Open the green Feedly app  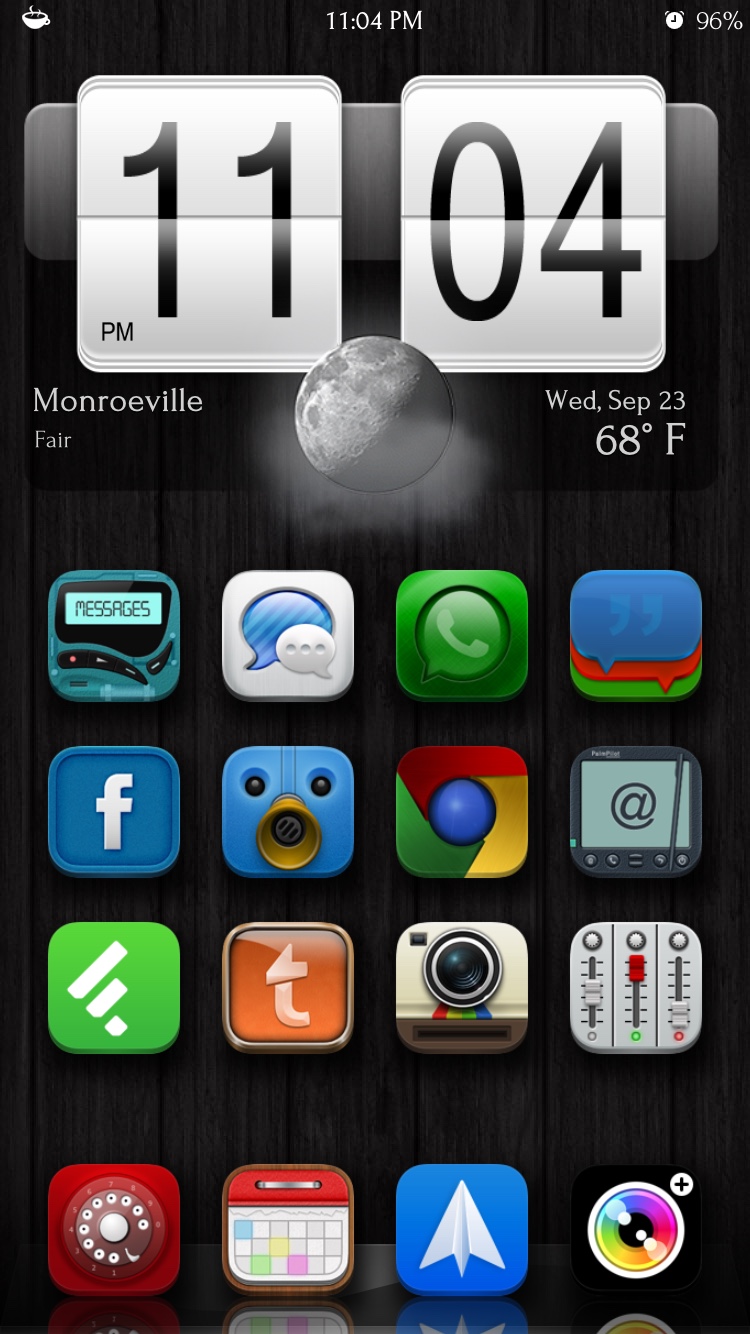(x=114, y=987)
